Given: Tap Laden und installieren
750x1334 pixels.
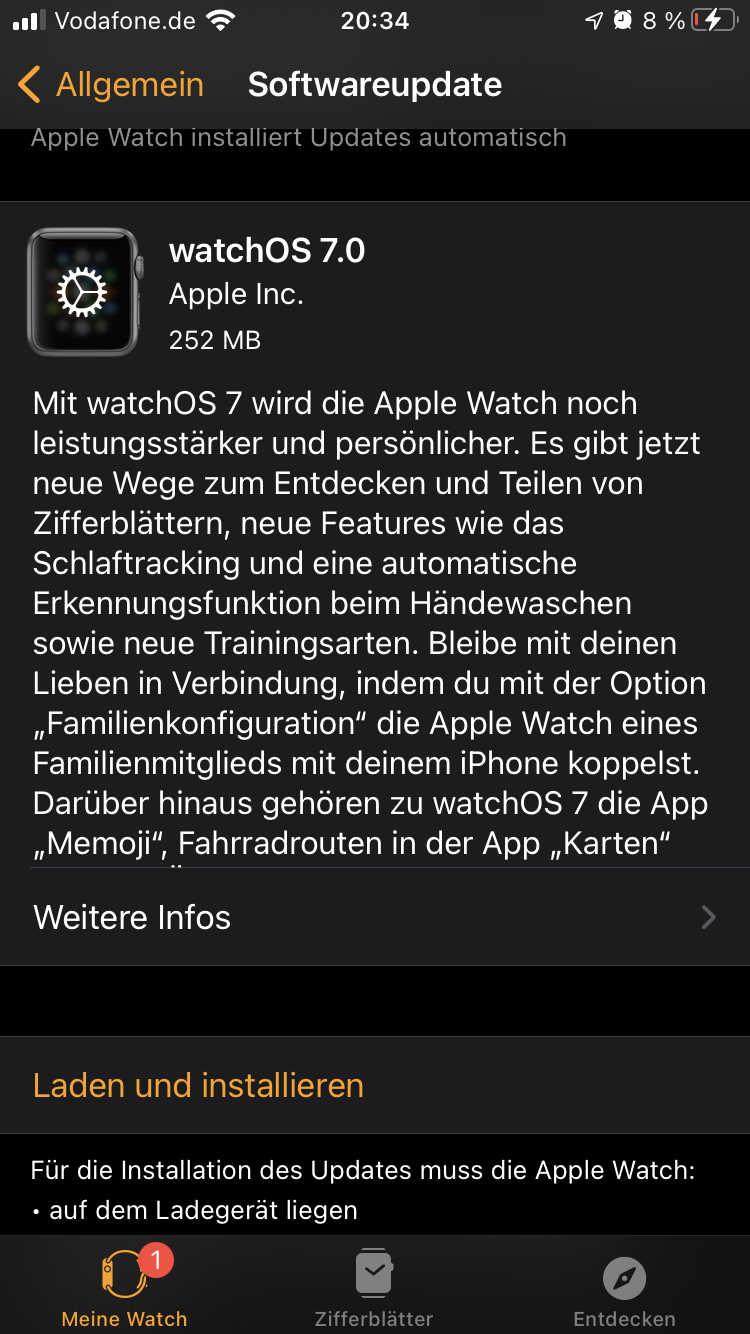Looking at the screenshot, I should coord(375,1085).
